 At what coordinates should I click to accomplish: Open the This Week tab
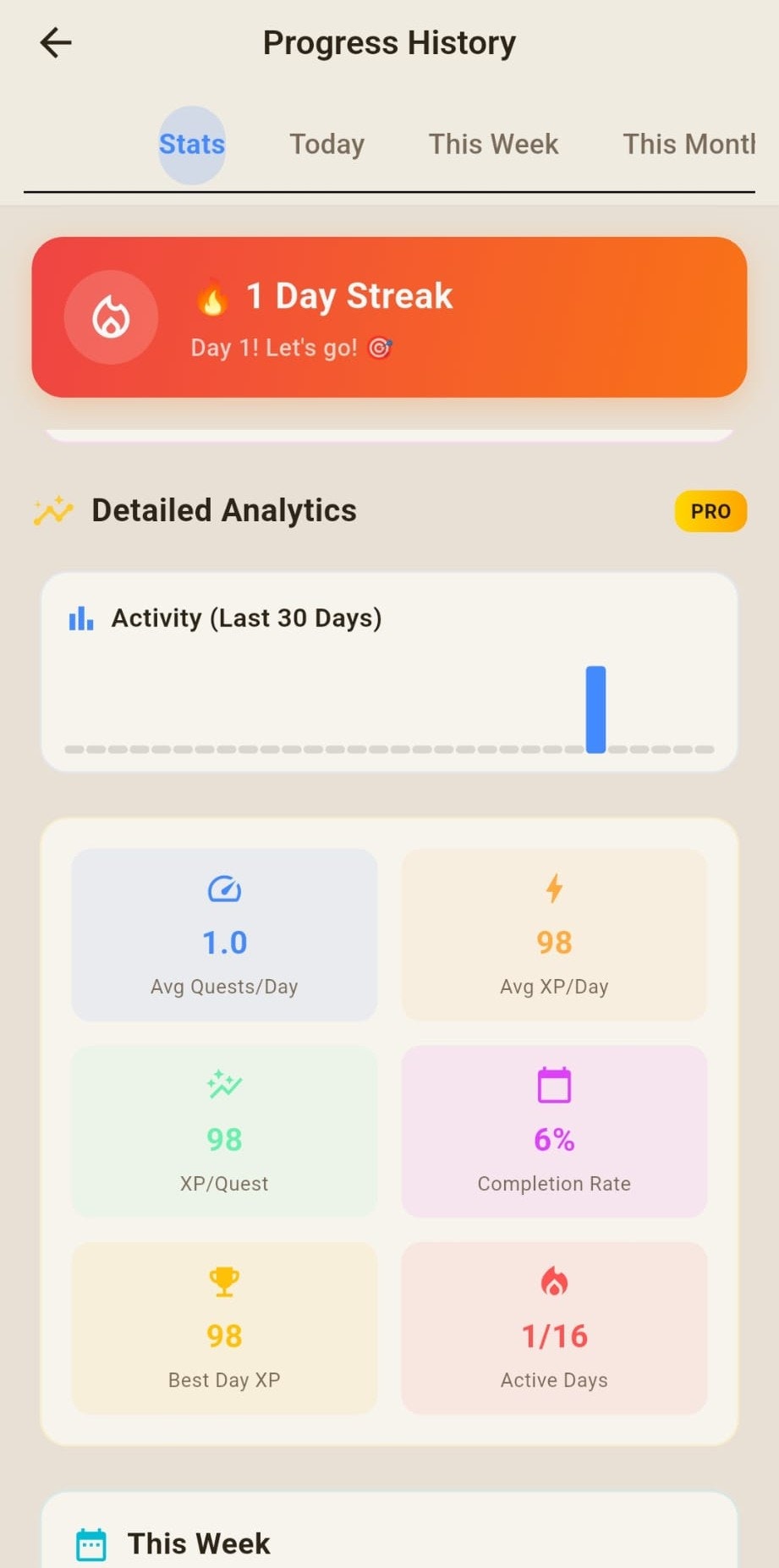tap(493, 145)
